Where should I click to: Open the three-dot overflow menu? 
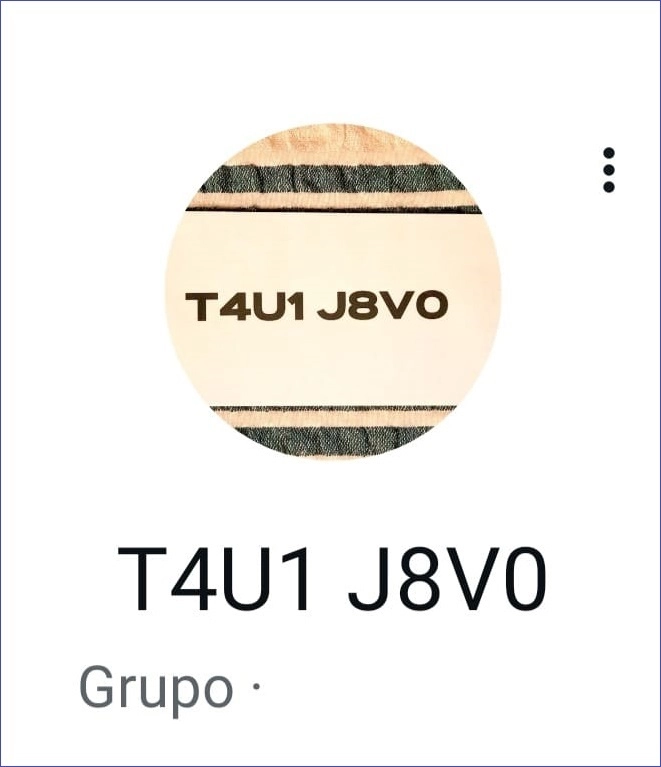click(608, 170)
